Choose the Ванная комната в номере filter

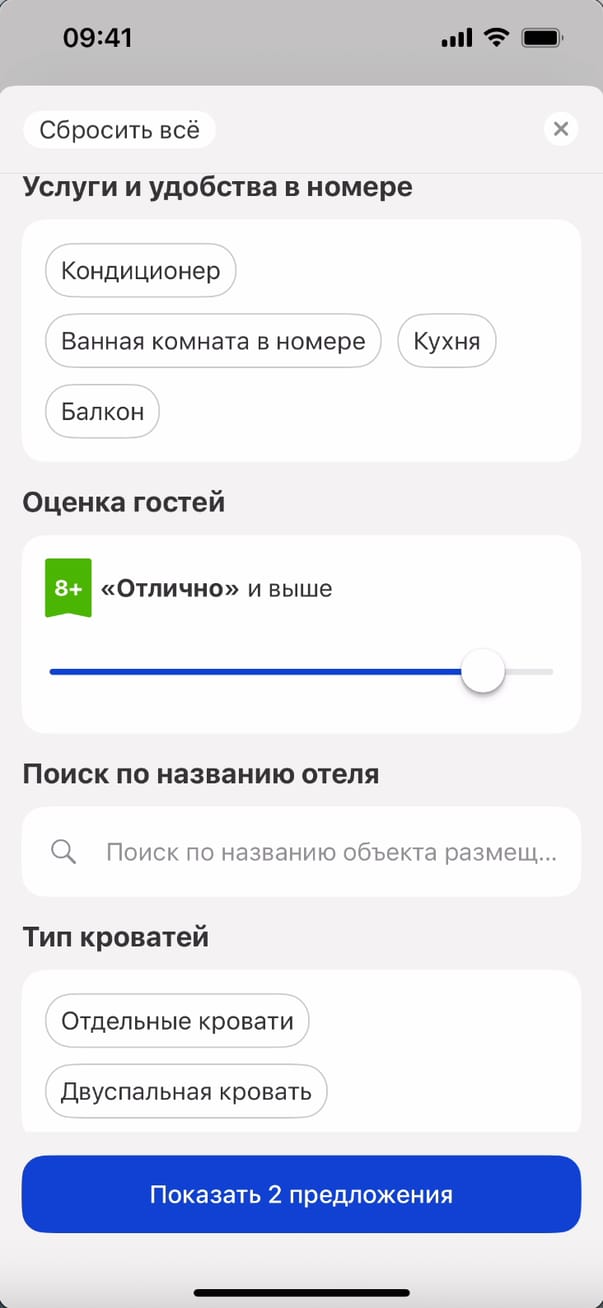point(213,341)
